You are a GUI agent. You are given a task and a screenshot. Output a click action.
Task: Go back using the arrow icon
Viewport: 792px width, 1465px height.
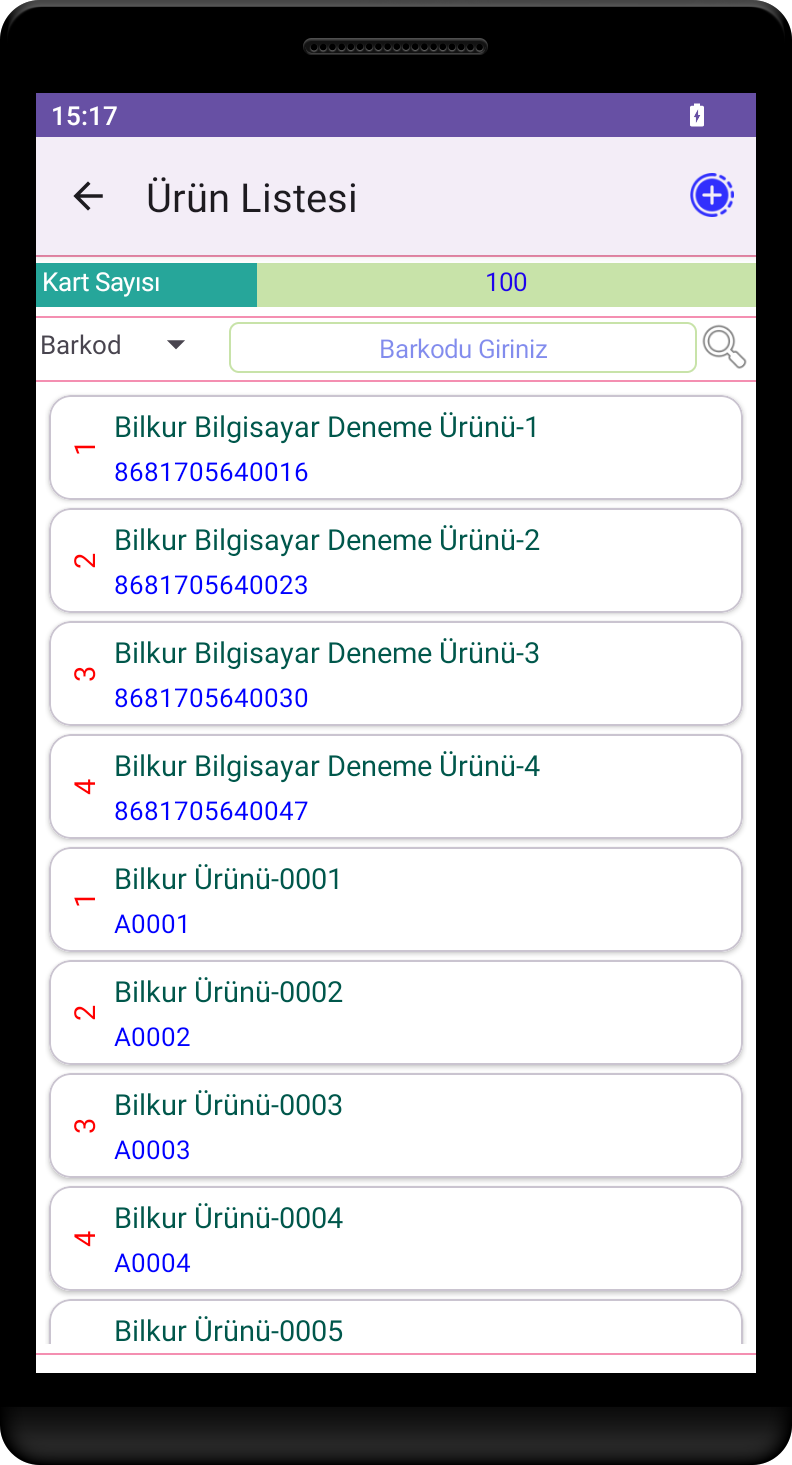click(x=88, y=196)
